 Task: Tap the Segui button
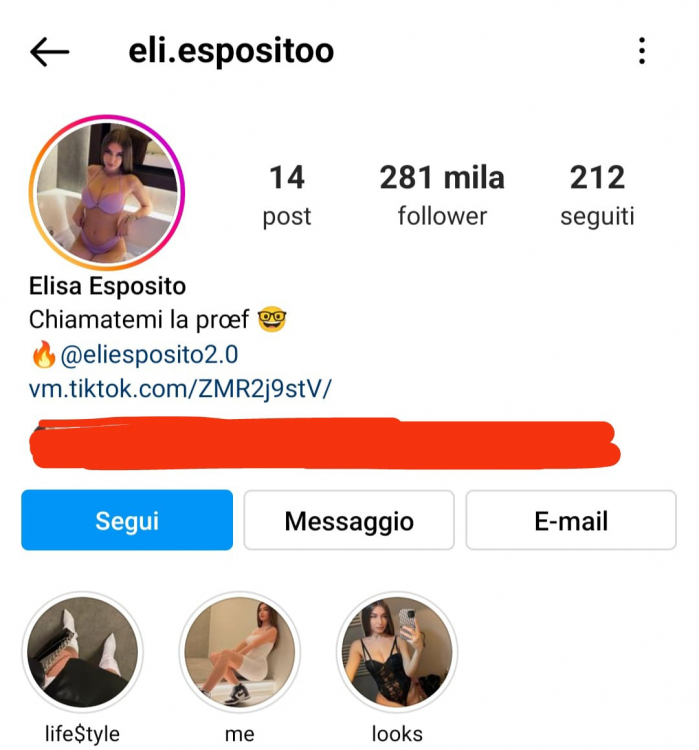127,520
